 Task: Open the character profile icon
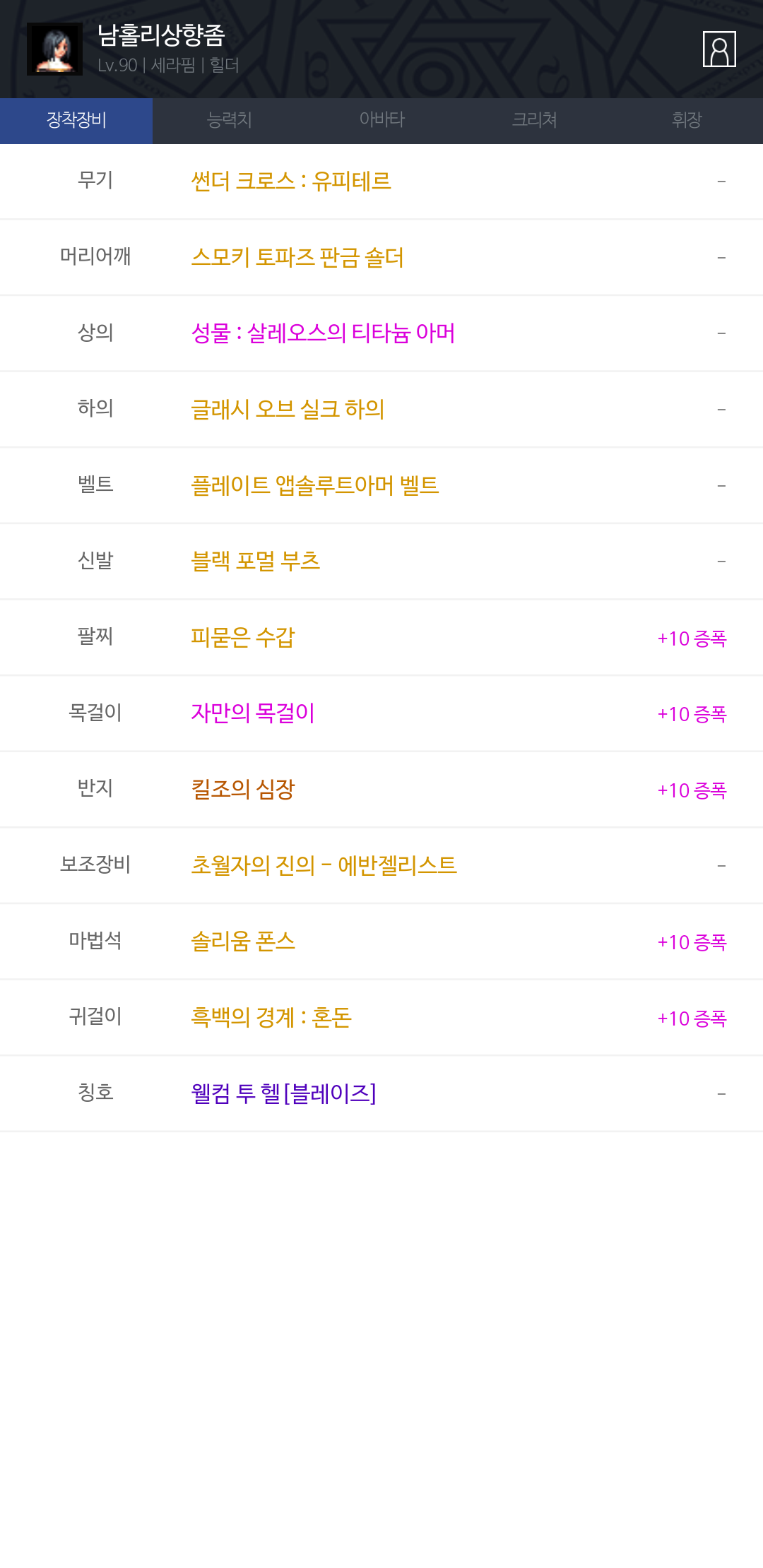coord(719,49)
